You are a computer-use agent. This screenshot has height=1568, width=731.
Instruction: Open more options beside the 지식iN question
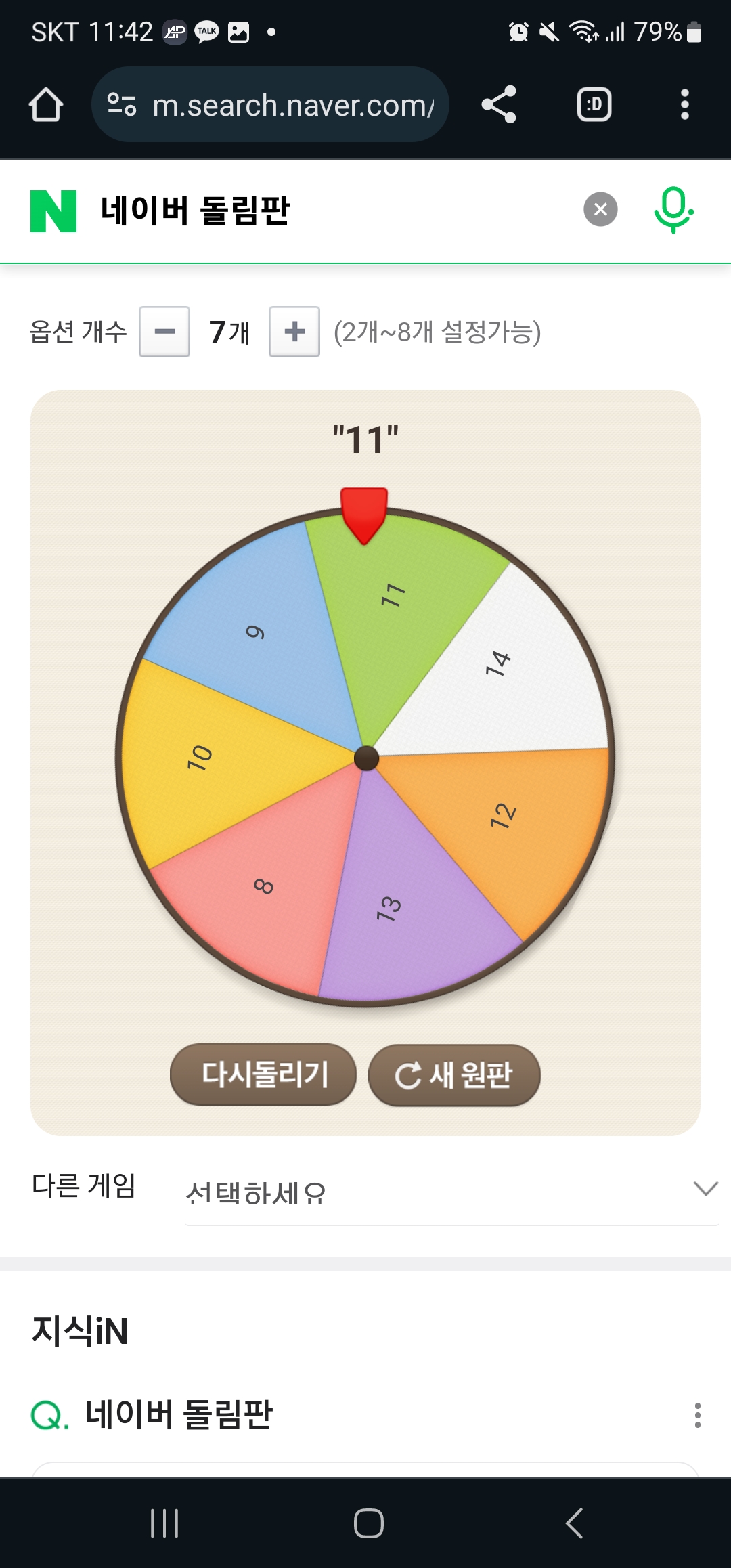point(697,1415)
